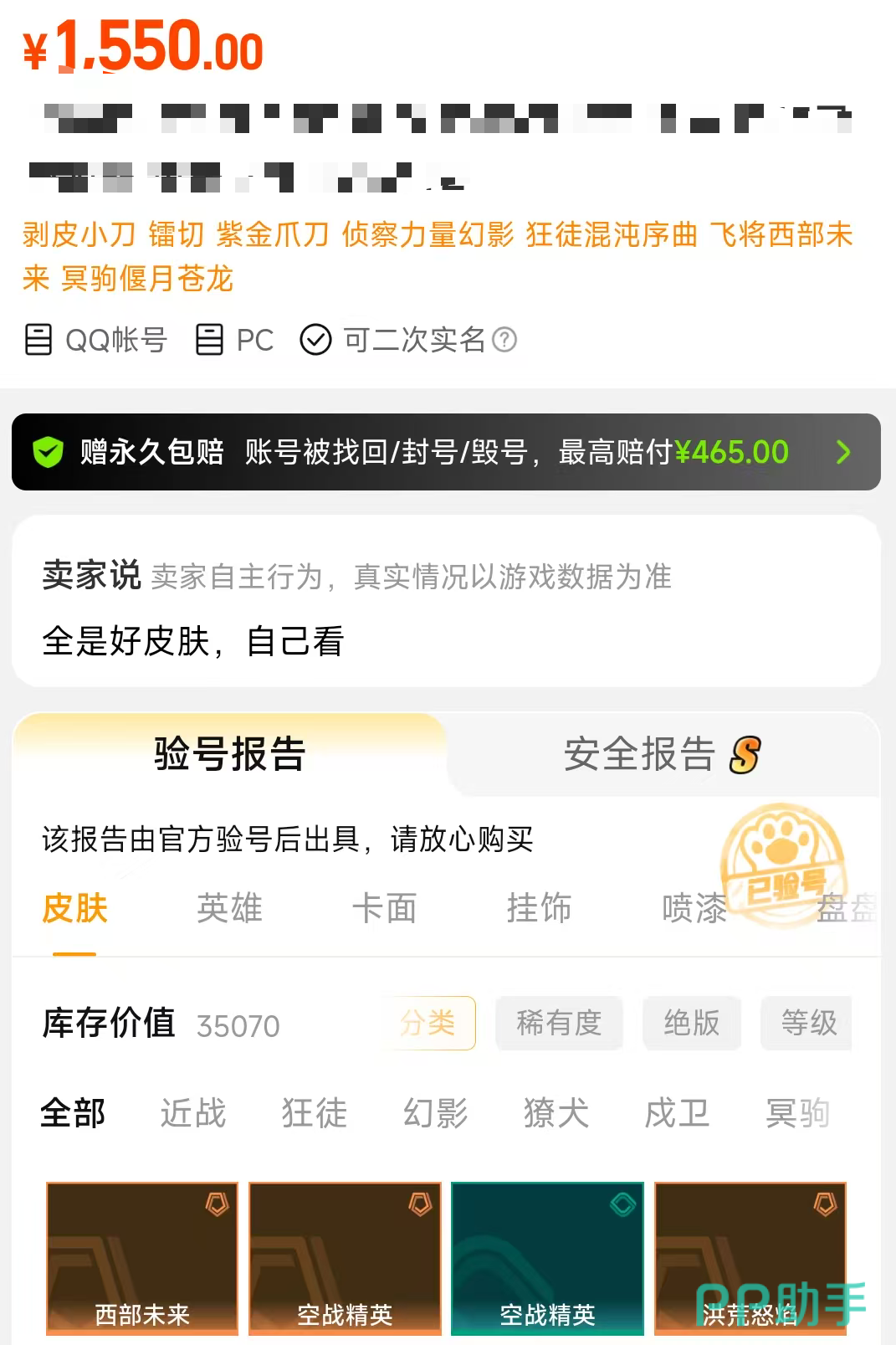Filter skins to 戍卫
The image size is (896, 1345).
click(x=677, y=1113)
